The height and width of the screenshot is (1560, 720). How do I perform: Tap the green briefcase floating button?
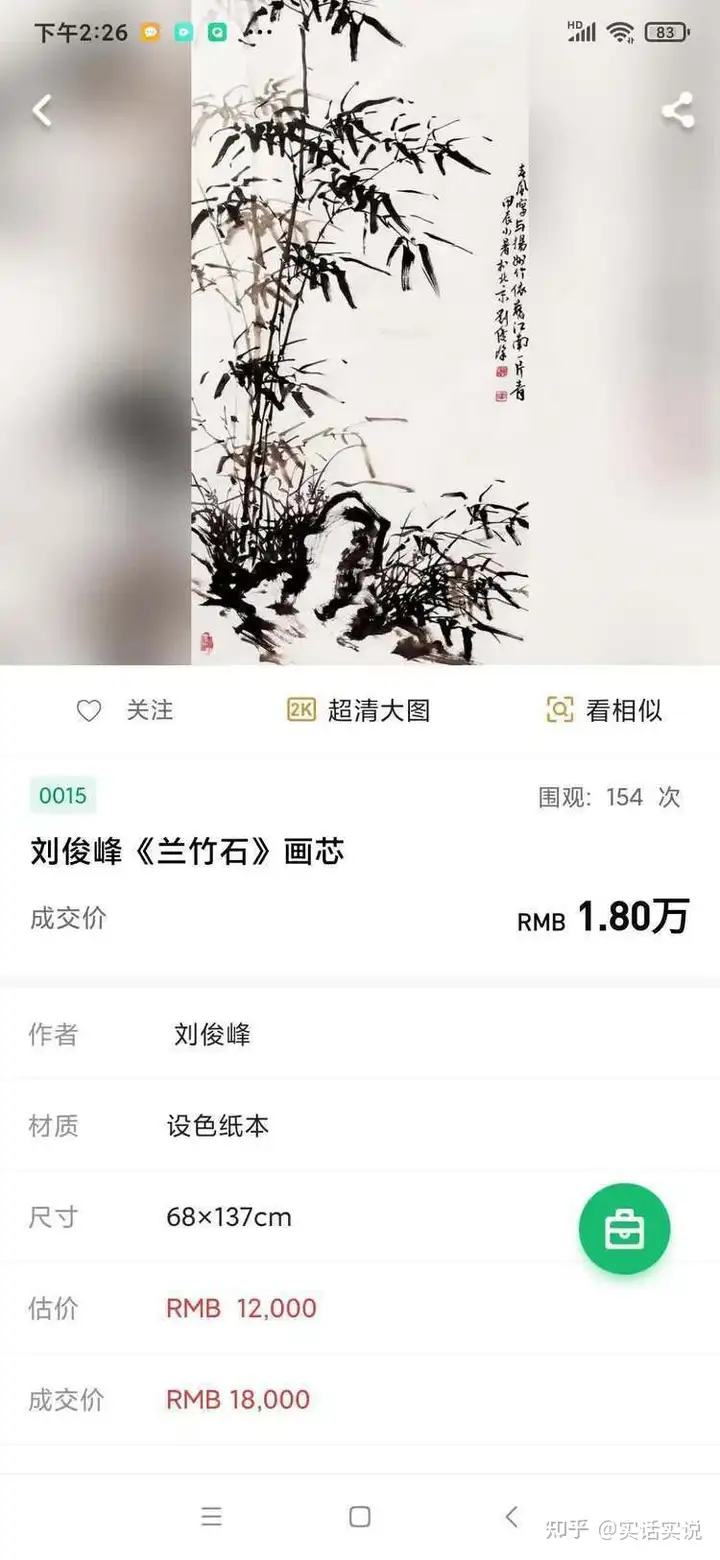[624, 1229]
